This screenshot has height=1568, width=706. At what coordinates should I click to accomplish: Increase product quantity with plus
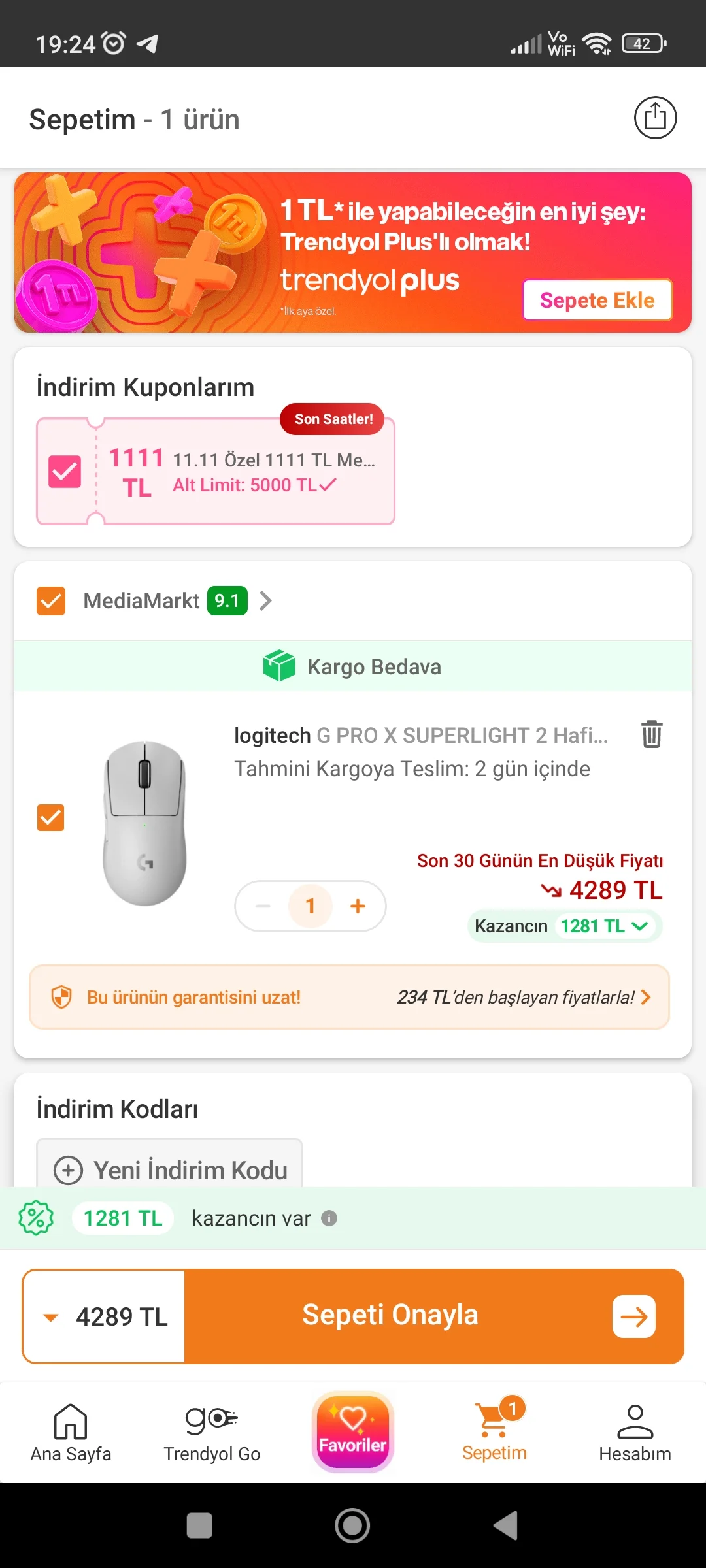click(358, 906)
